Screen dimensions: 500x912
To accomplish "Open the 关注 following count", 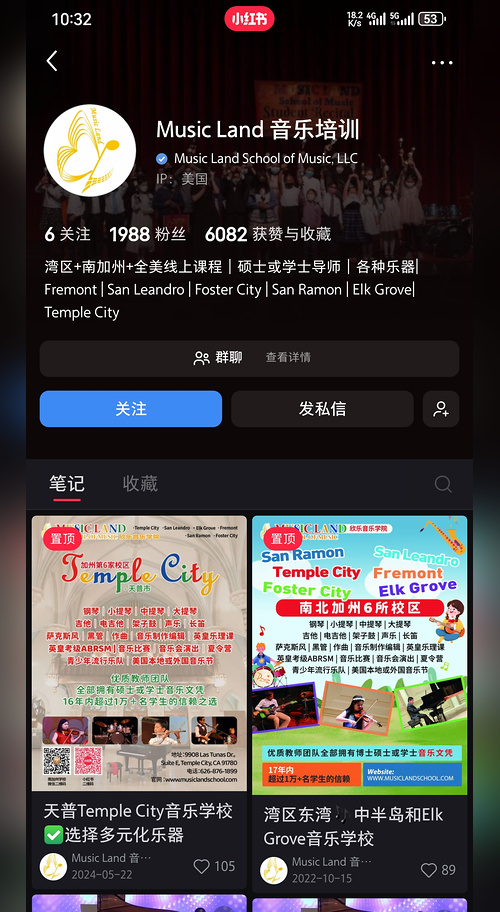I will point(67,234).
